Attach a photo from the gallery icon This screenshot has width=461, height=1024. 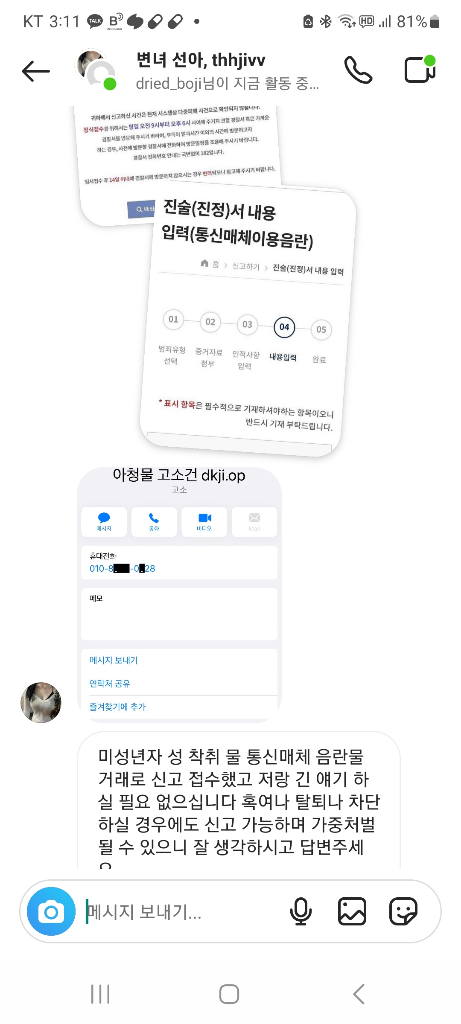point(352,911)
